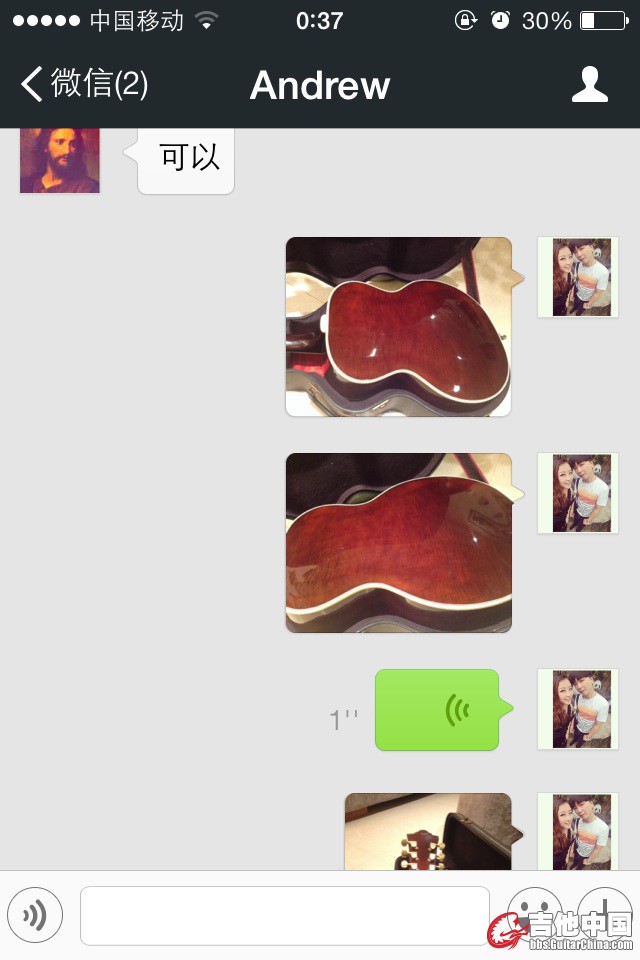The width and height of the screenshot is (640, 960).
Task: Open Andrew's avatar next to 可以
Action: 60,161
